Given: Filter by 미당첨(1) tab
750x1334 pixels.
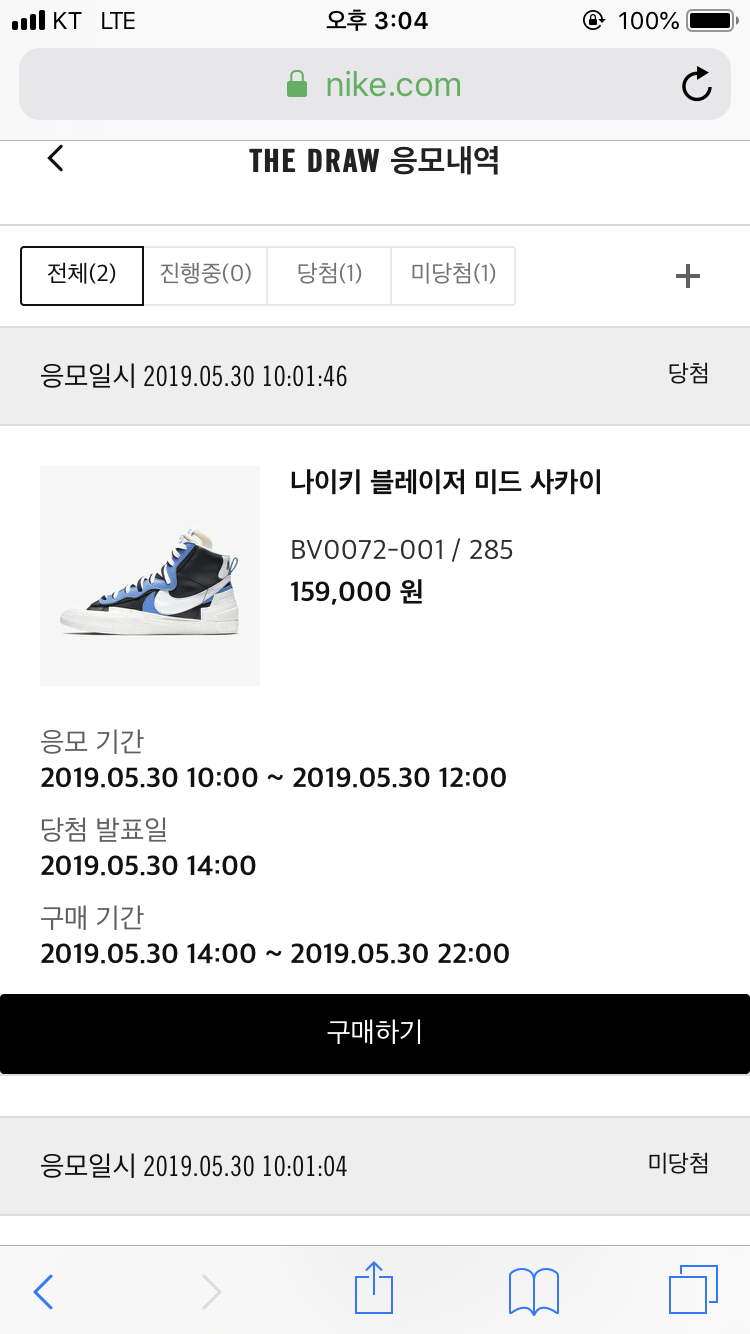Looking at the screenshot, I should coord(453,275).
